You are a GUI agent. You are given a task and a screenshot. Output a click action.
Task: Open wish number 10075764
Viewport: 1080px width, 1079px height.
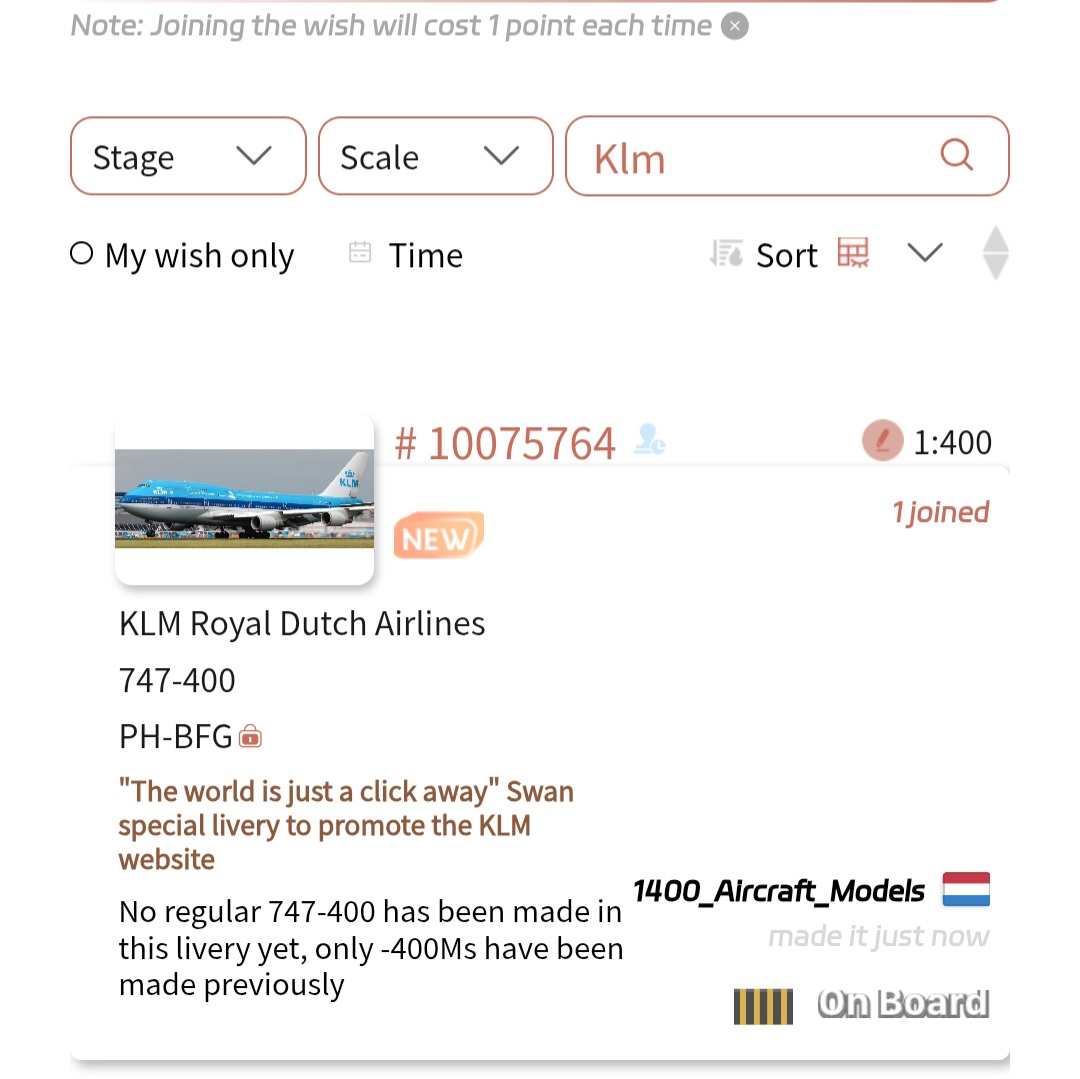[506, 443]
